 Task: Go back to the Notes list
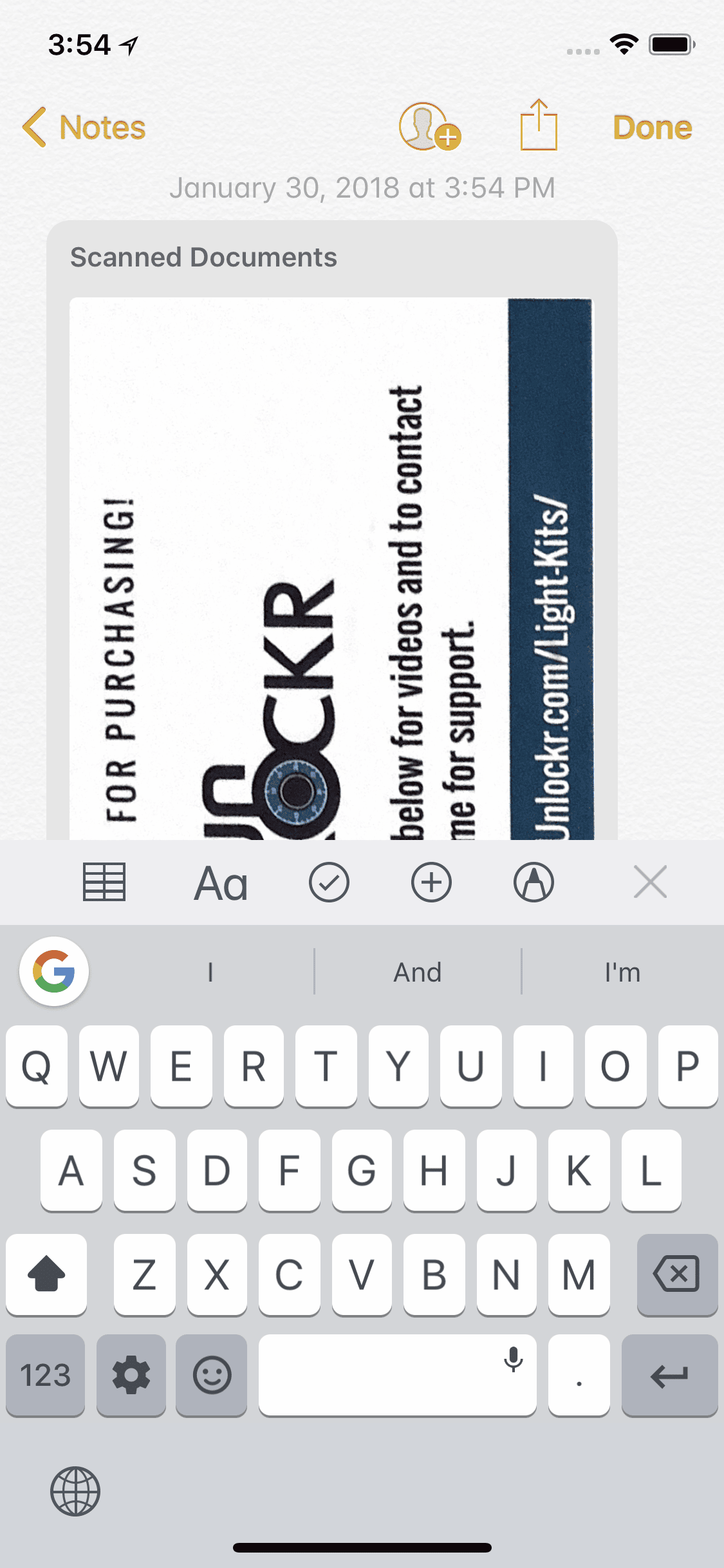pyautogui.click(x=84, y=127)
